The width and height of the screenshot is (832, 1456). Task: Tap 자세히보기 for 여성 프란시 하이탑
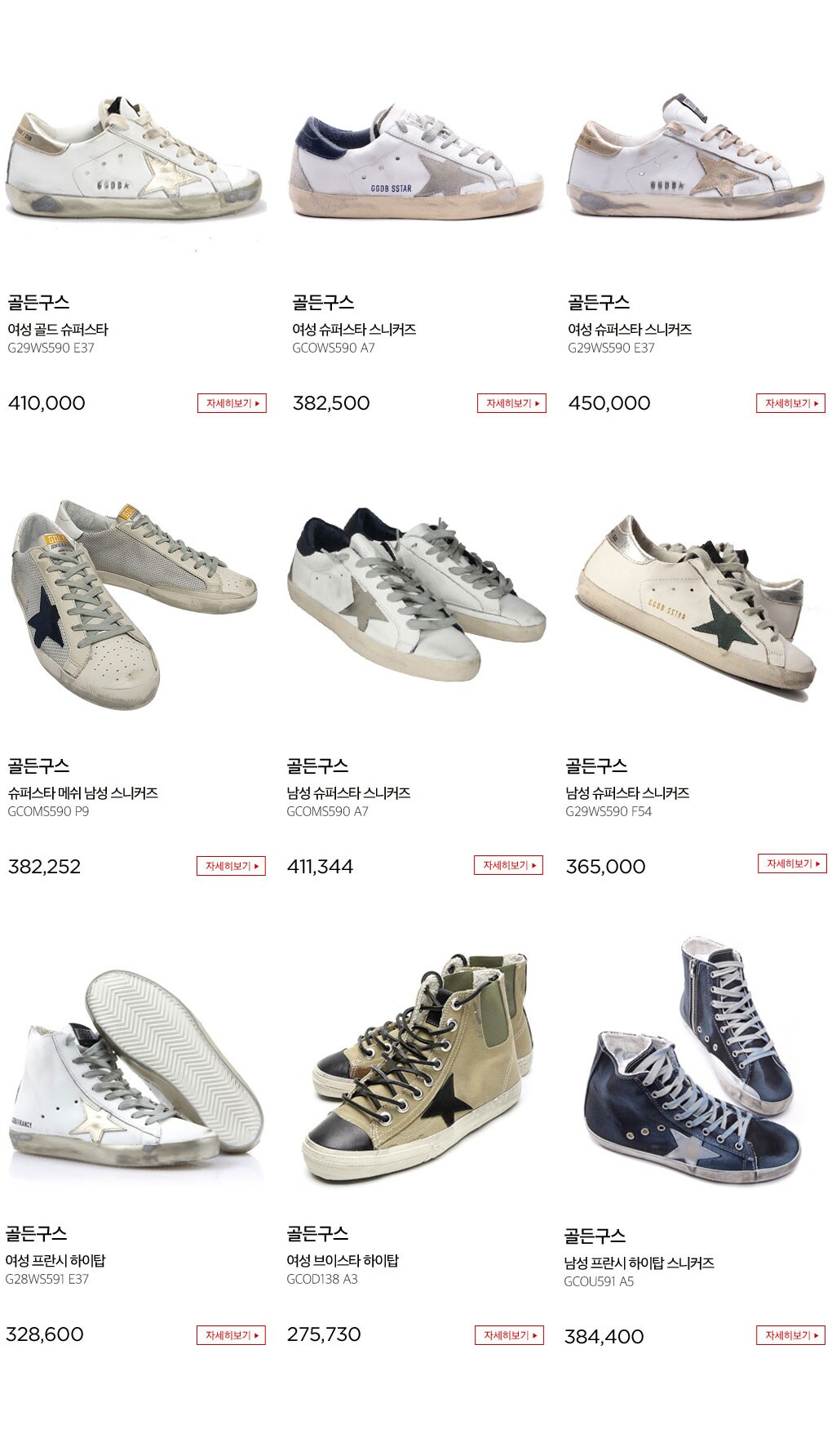click(231, 1335)
